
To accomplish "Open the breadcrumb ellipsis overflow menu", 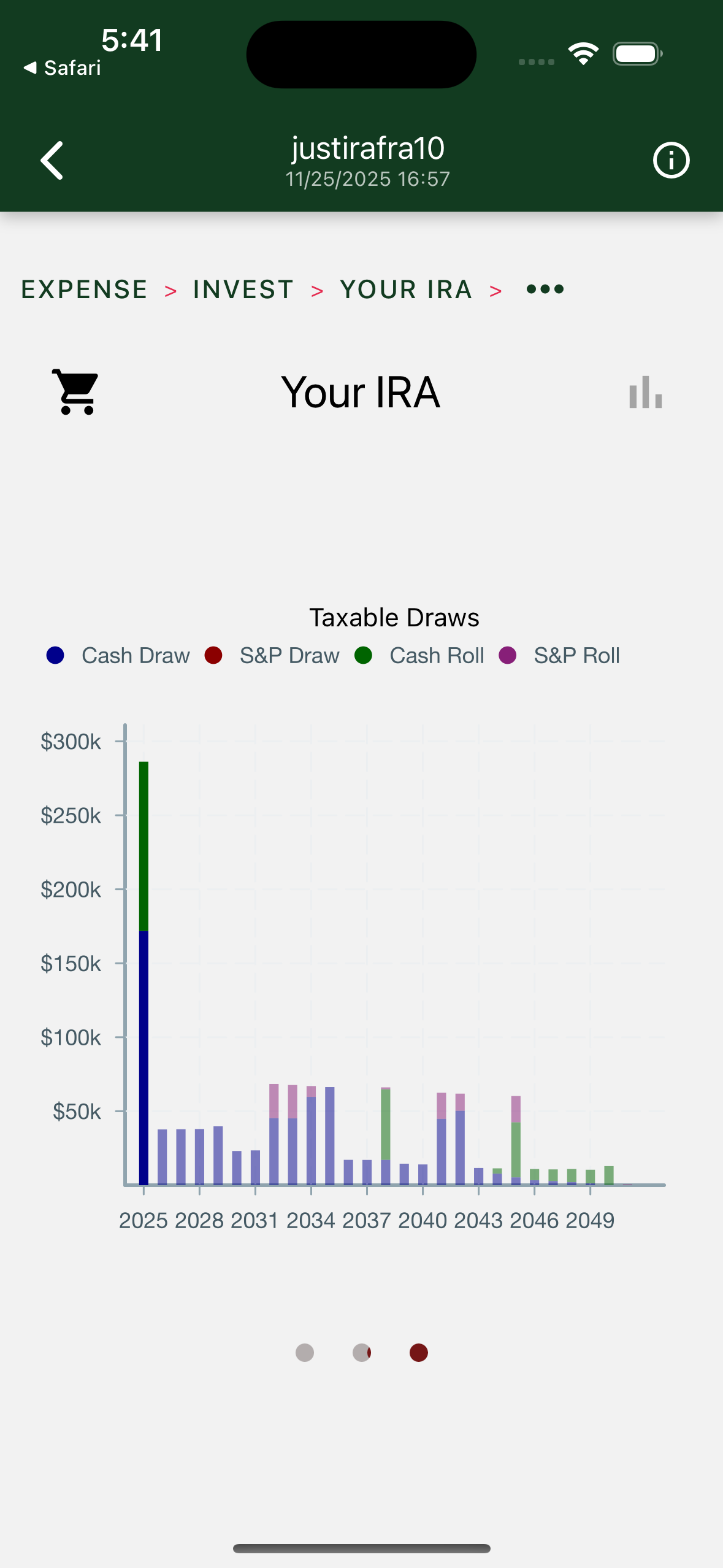I will (544, 288).
